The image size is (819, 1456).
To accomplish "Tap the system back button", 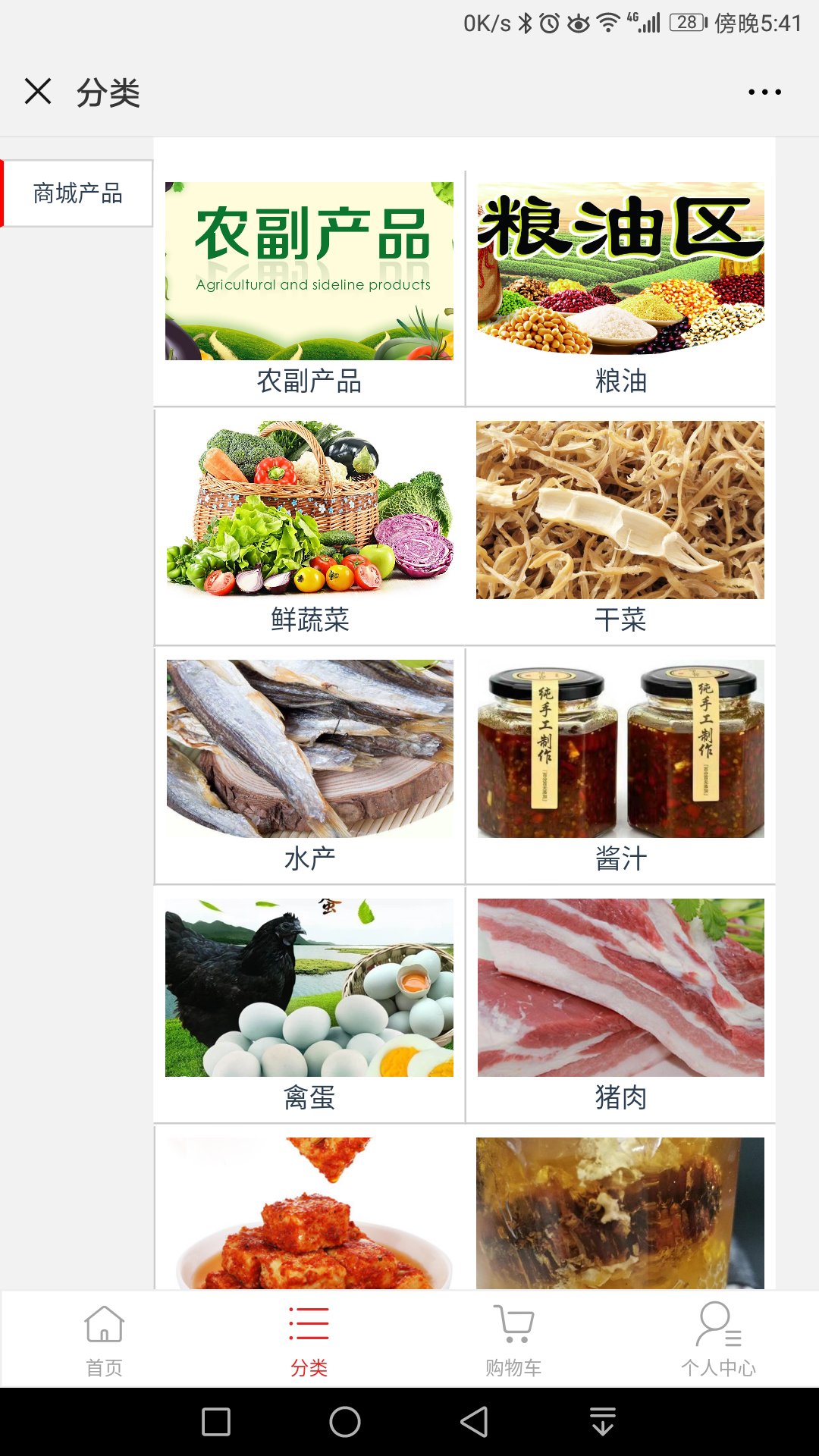I will pos(474,1422).
